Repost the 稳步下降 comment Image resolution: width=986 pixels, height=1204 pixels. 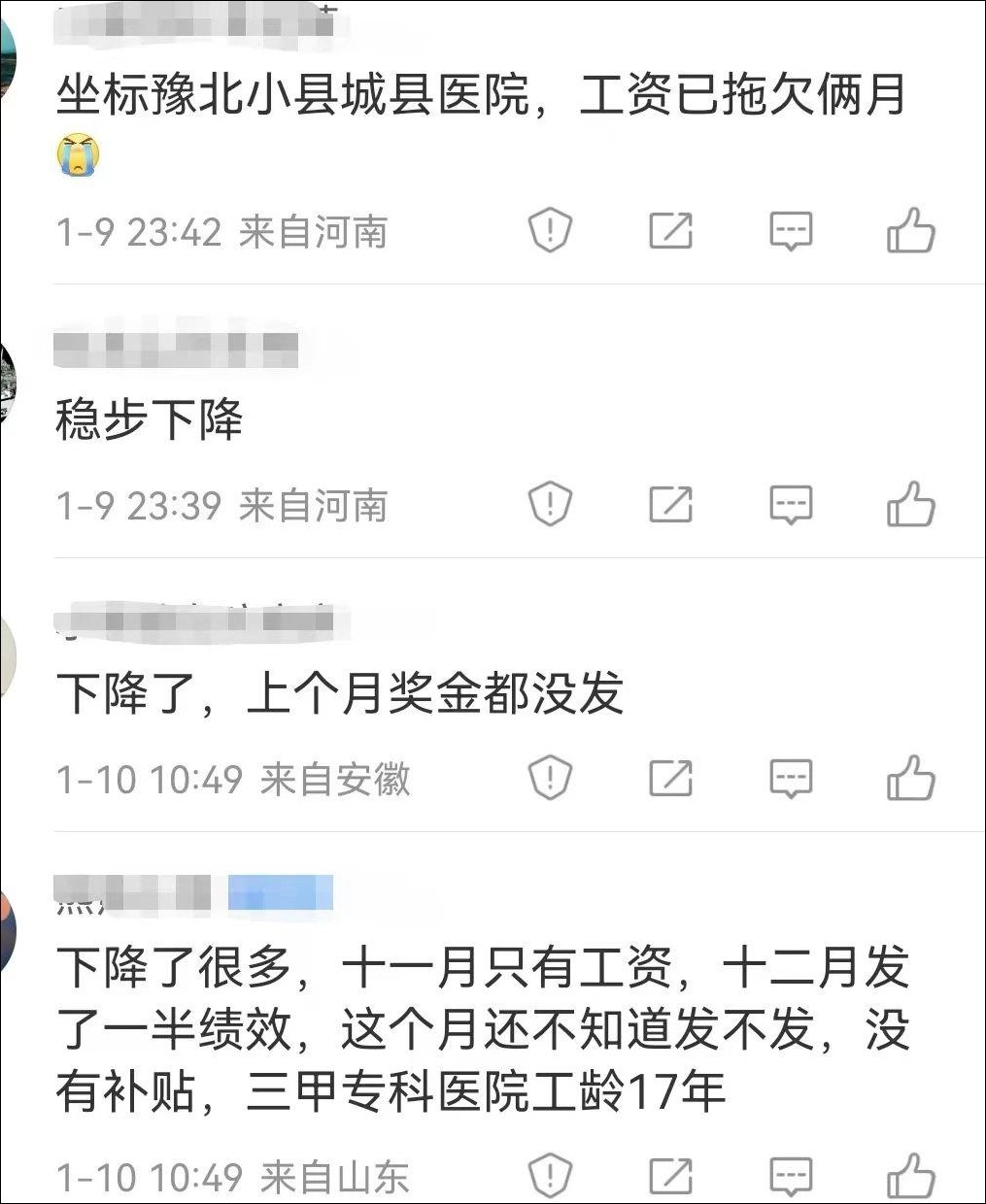click(x=670, y=505)
